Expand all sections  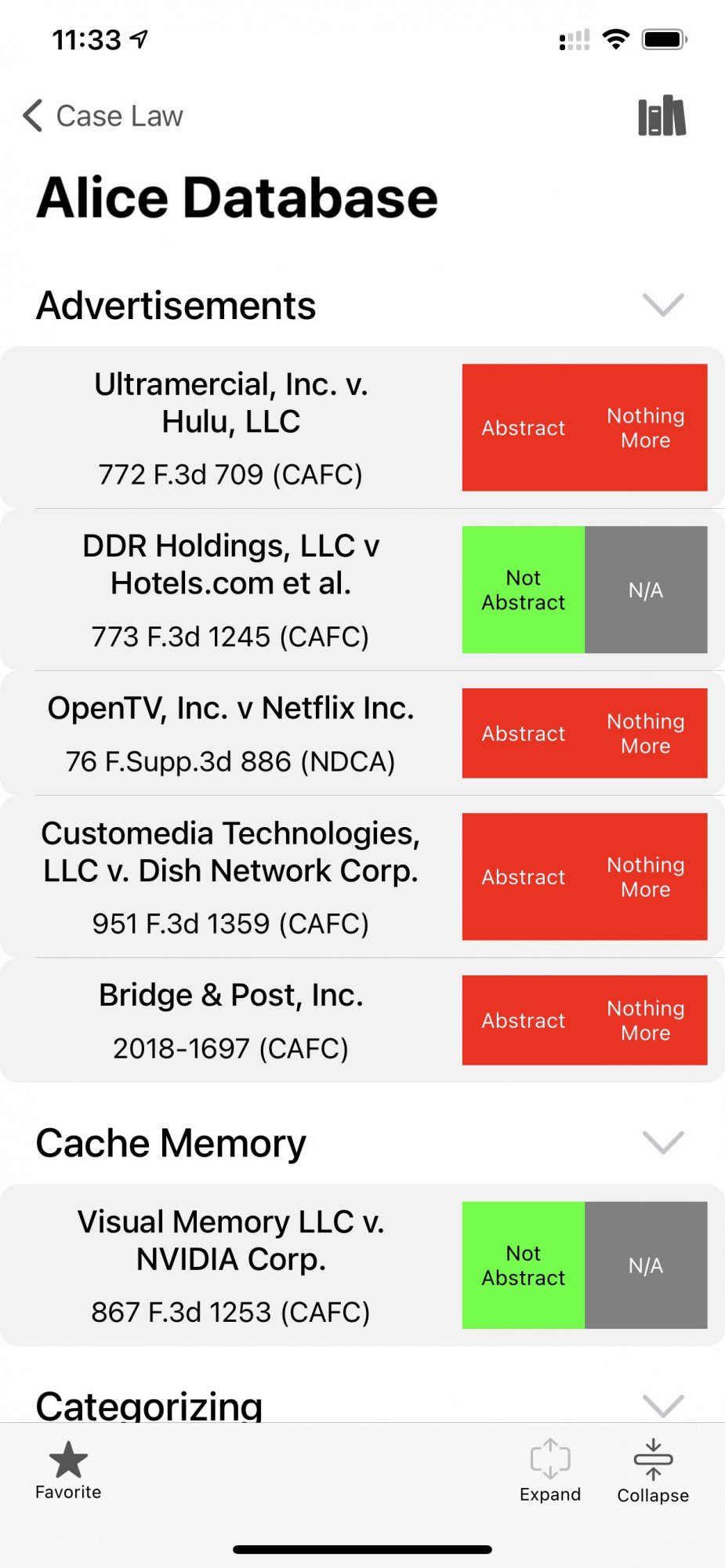[x=550, y=1471]
